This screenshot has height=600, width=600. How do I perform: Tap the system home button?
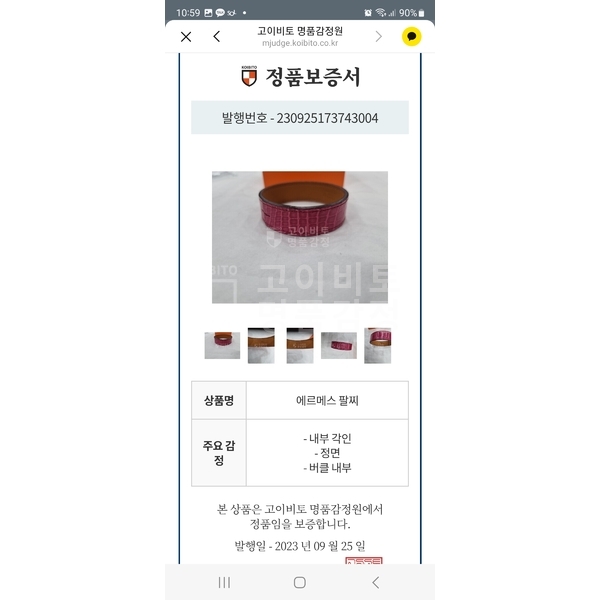(x=300, y=582)
